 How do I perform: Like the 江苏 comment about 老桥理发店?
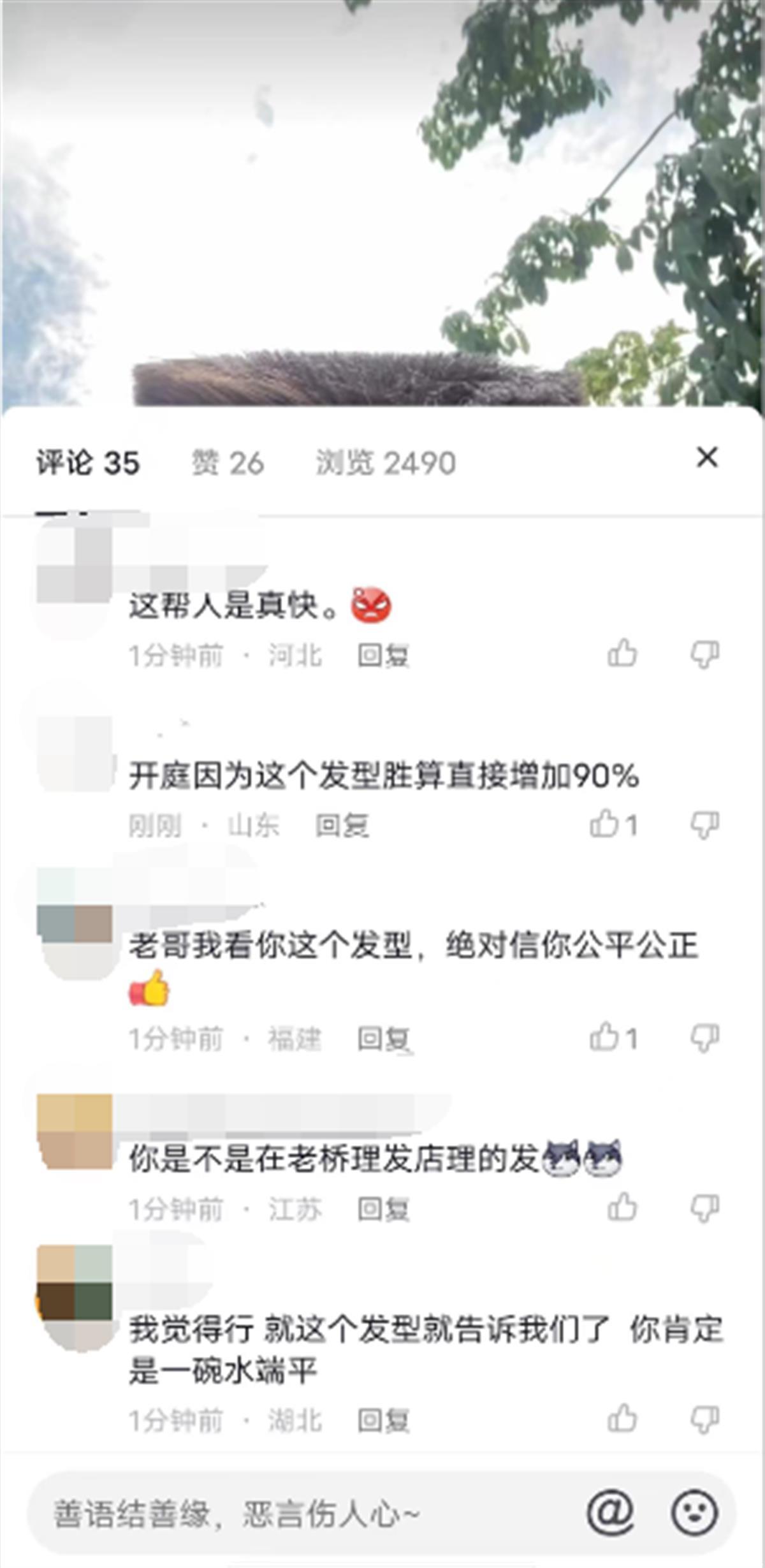coord(622,1207)
